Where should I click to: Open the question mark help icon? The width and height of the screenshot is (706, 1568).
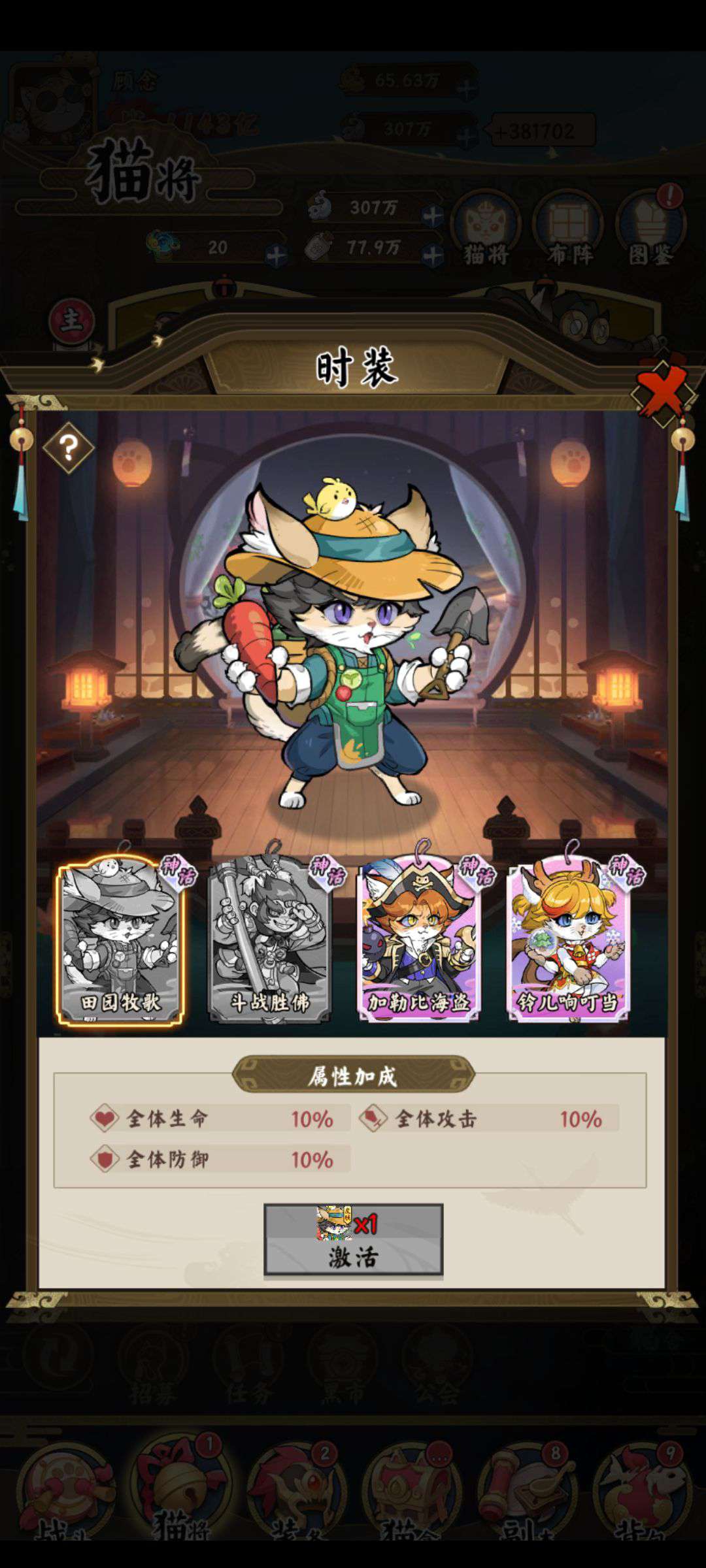pos(68,448)
